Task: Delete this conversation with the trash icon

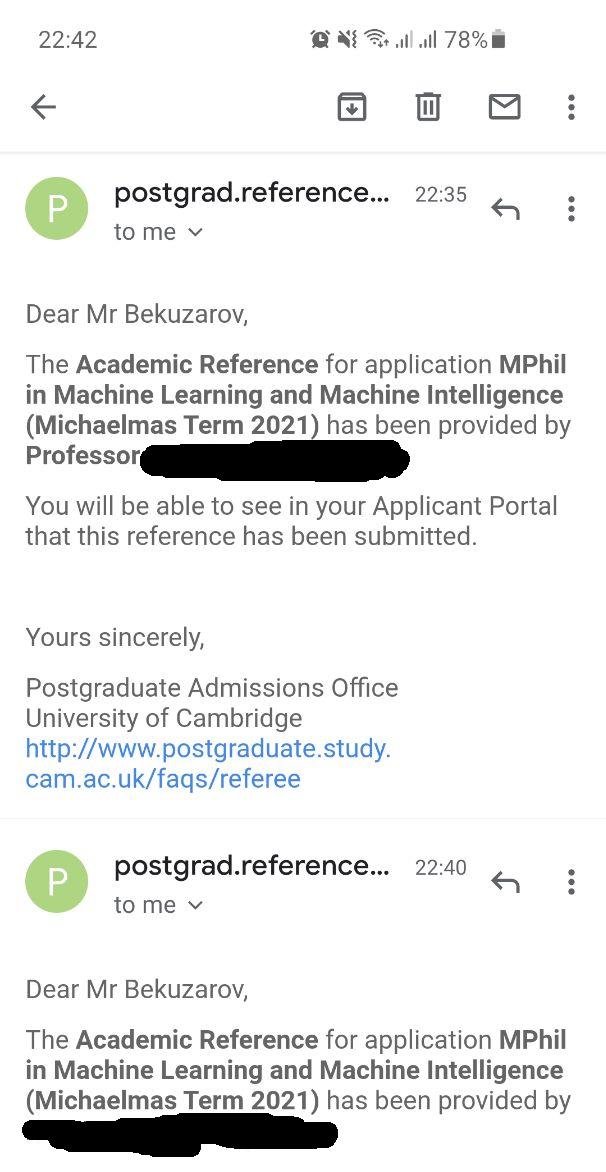Action: 428,107
